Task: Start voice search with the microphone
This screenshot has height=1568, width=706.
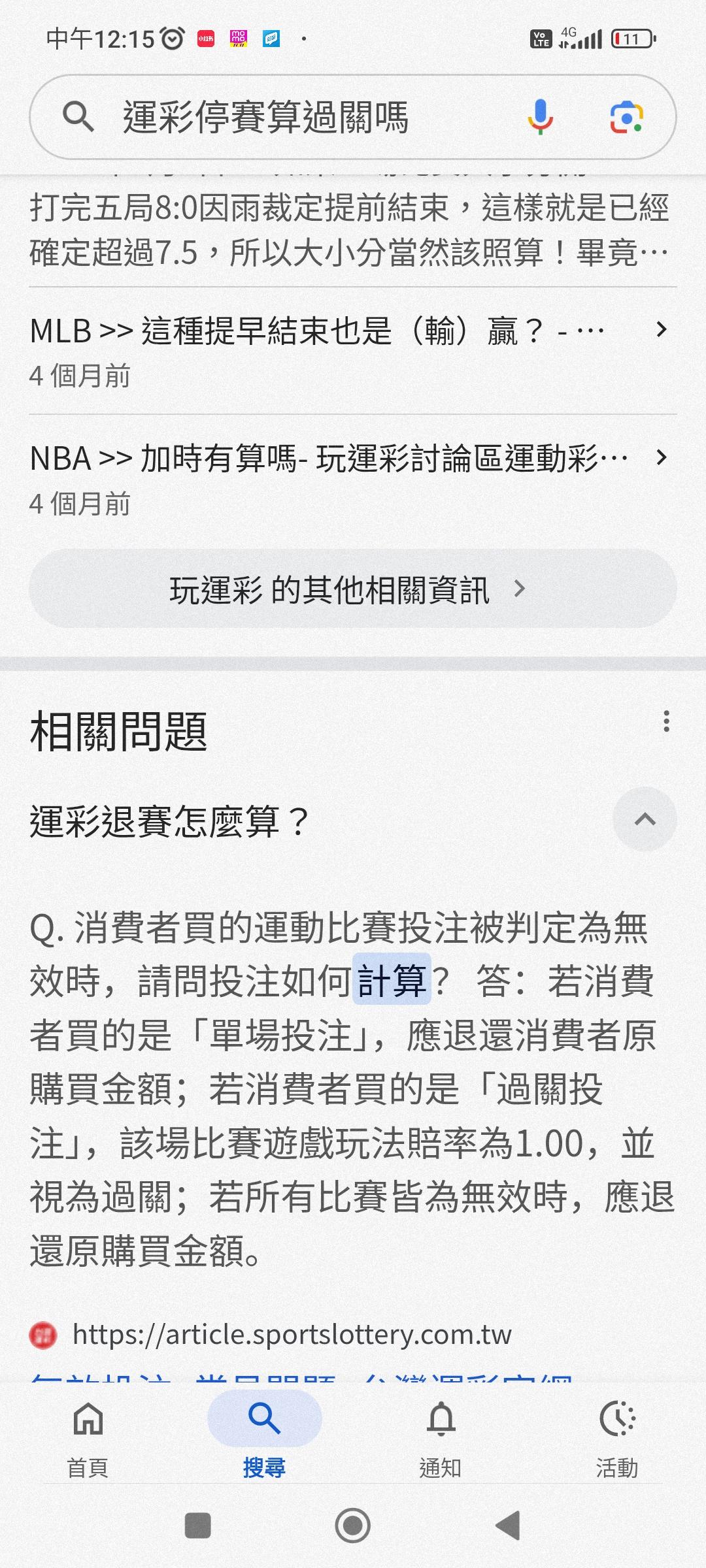Action: 540,118
